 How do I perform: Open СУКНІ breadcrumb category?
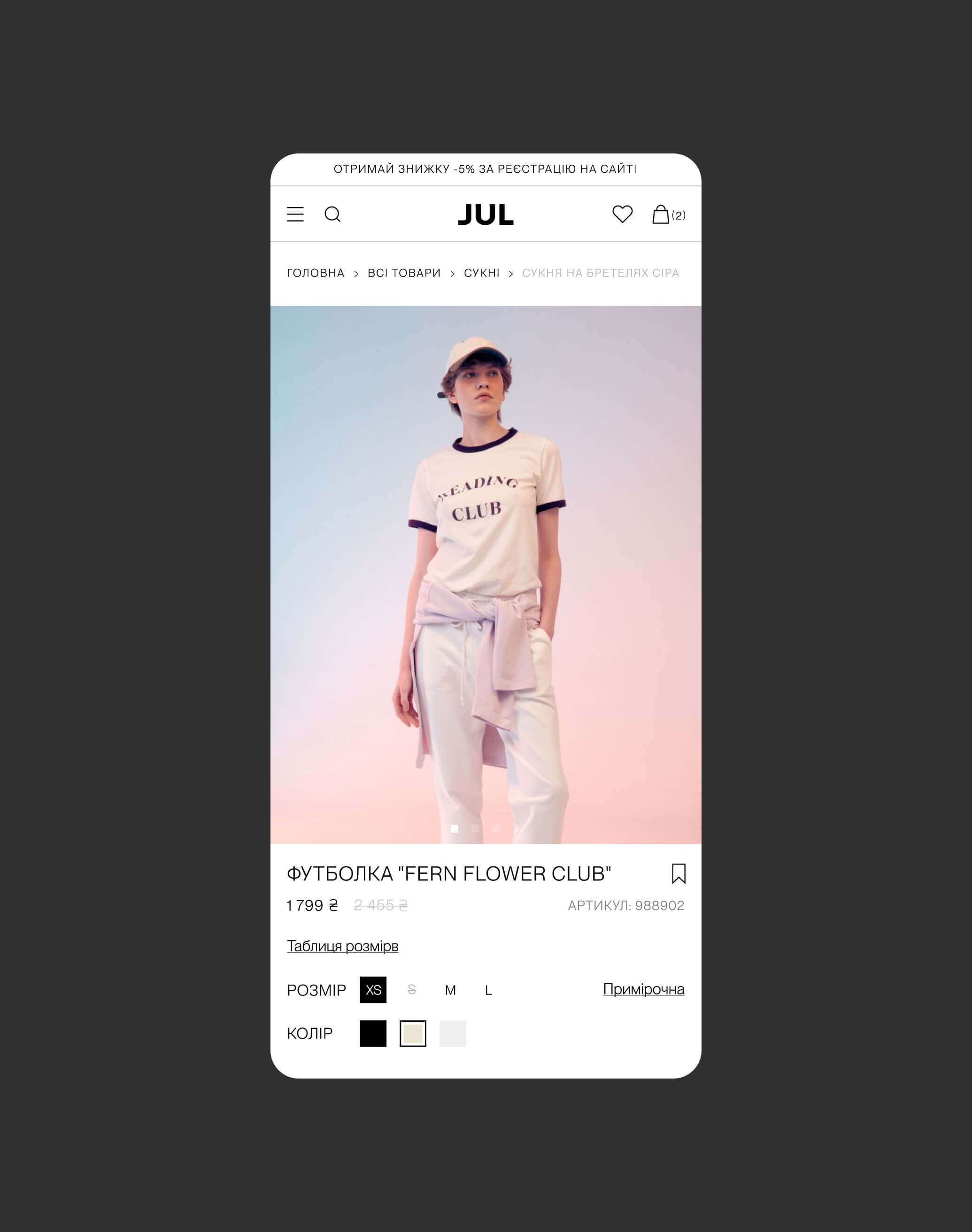coord(481,273)
